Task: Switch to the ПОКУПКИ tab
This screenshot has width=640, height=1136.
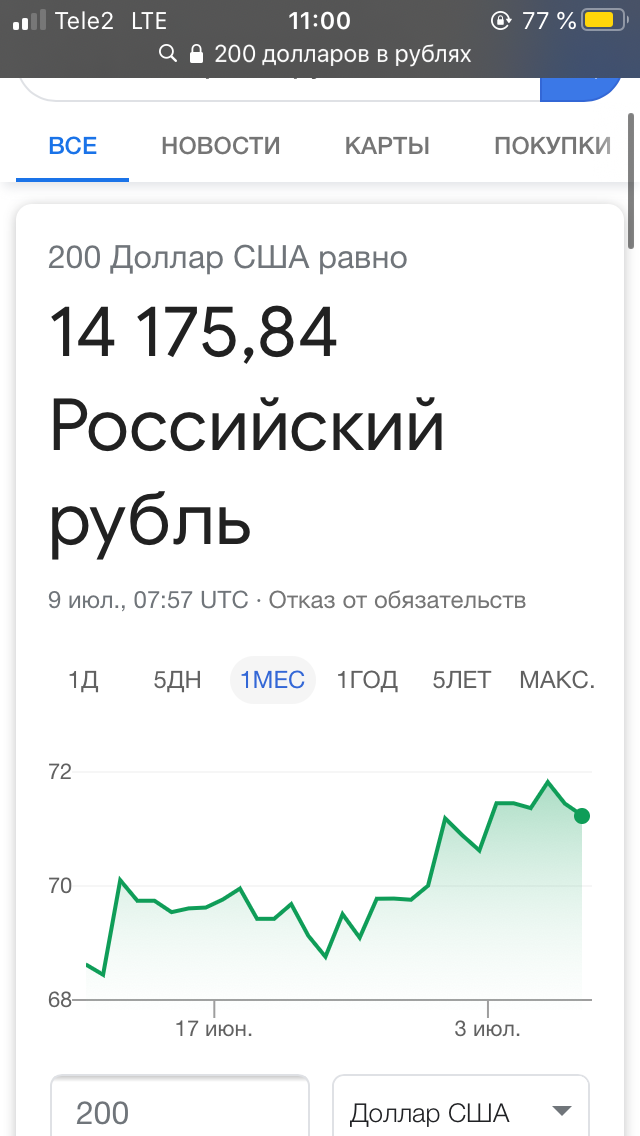Action: 552,146
